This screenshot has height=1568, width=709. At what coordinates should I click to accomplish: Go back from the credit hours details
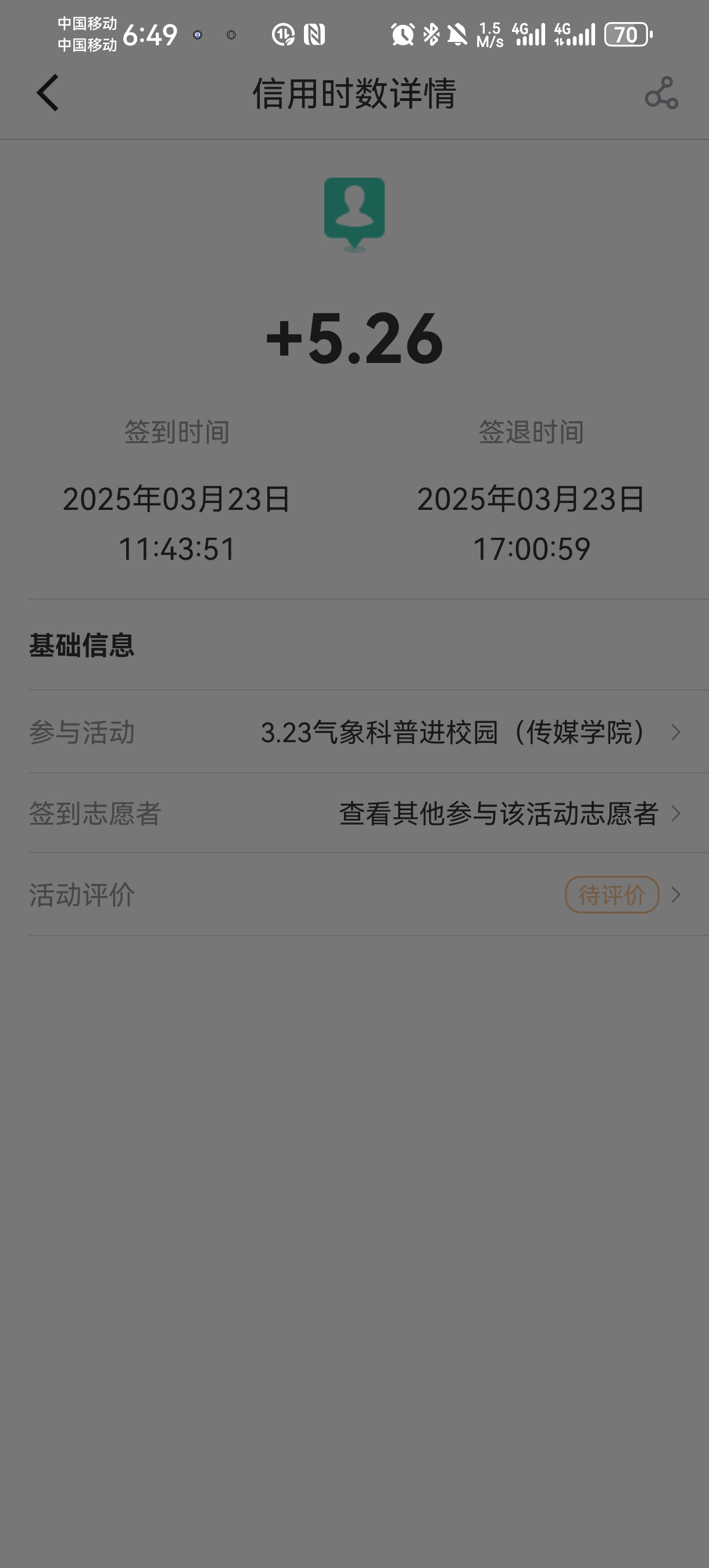coord(47,93)
